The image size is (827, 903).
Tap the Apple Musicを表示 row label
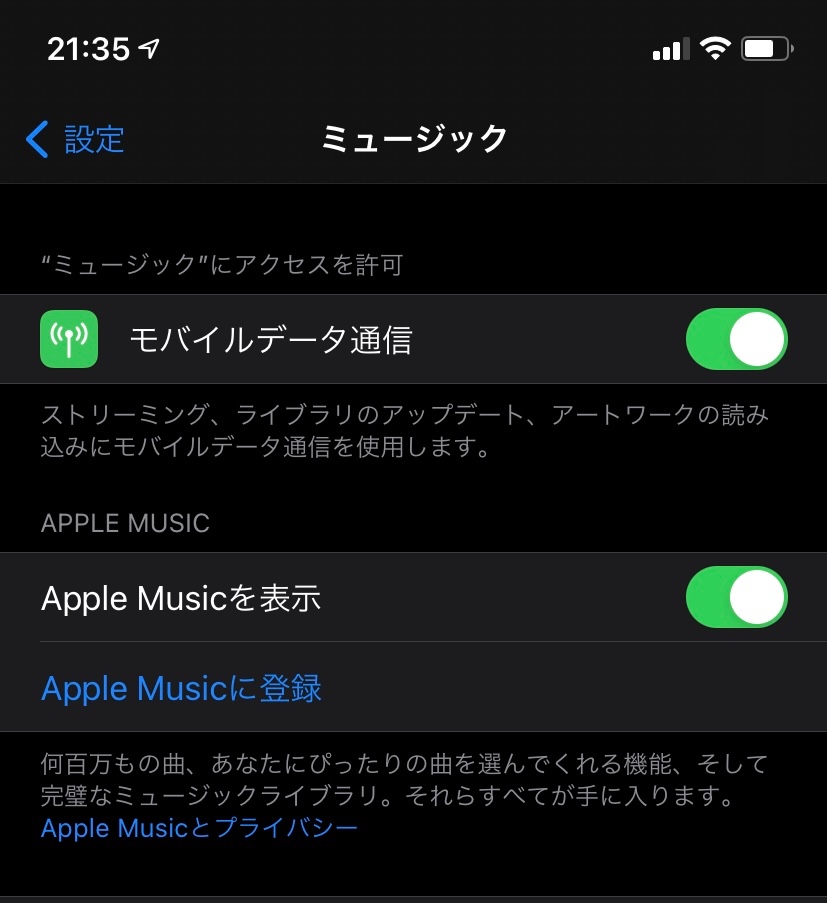[180, 597]
